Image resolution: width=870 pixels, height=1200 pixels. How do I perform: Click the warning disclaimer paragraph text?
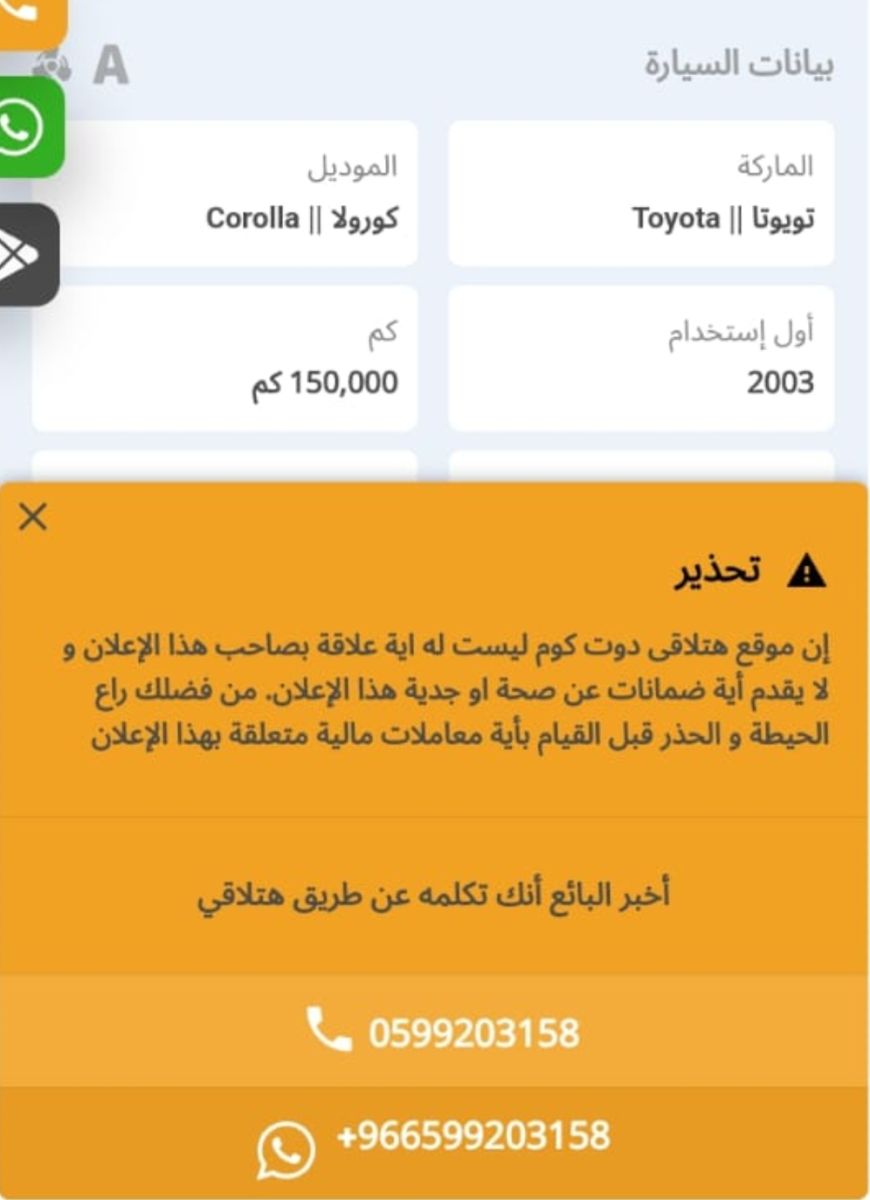[x=435, y=690]
